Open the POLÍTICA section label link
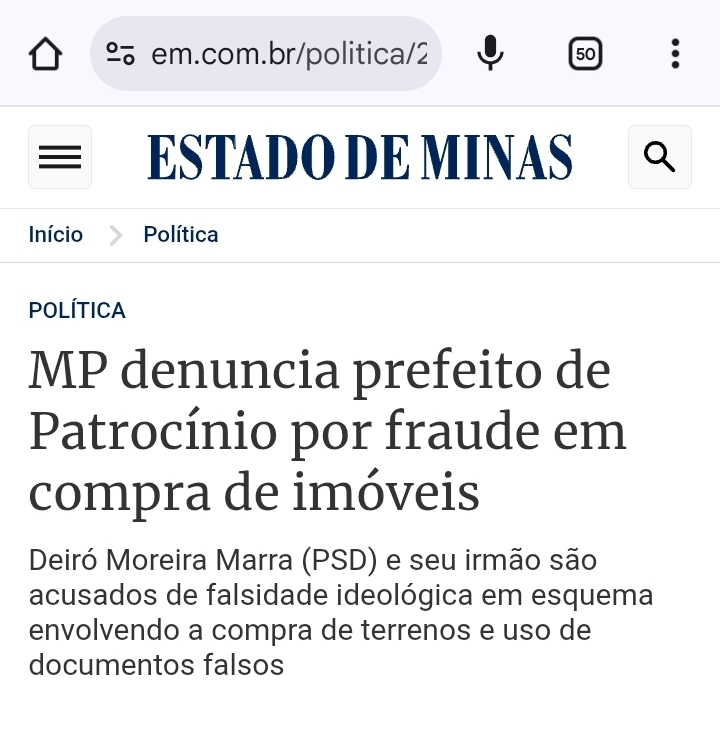Viewport: 720px width, 750px height. point(77,310)
